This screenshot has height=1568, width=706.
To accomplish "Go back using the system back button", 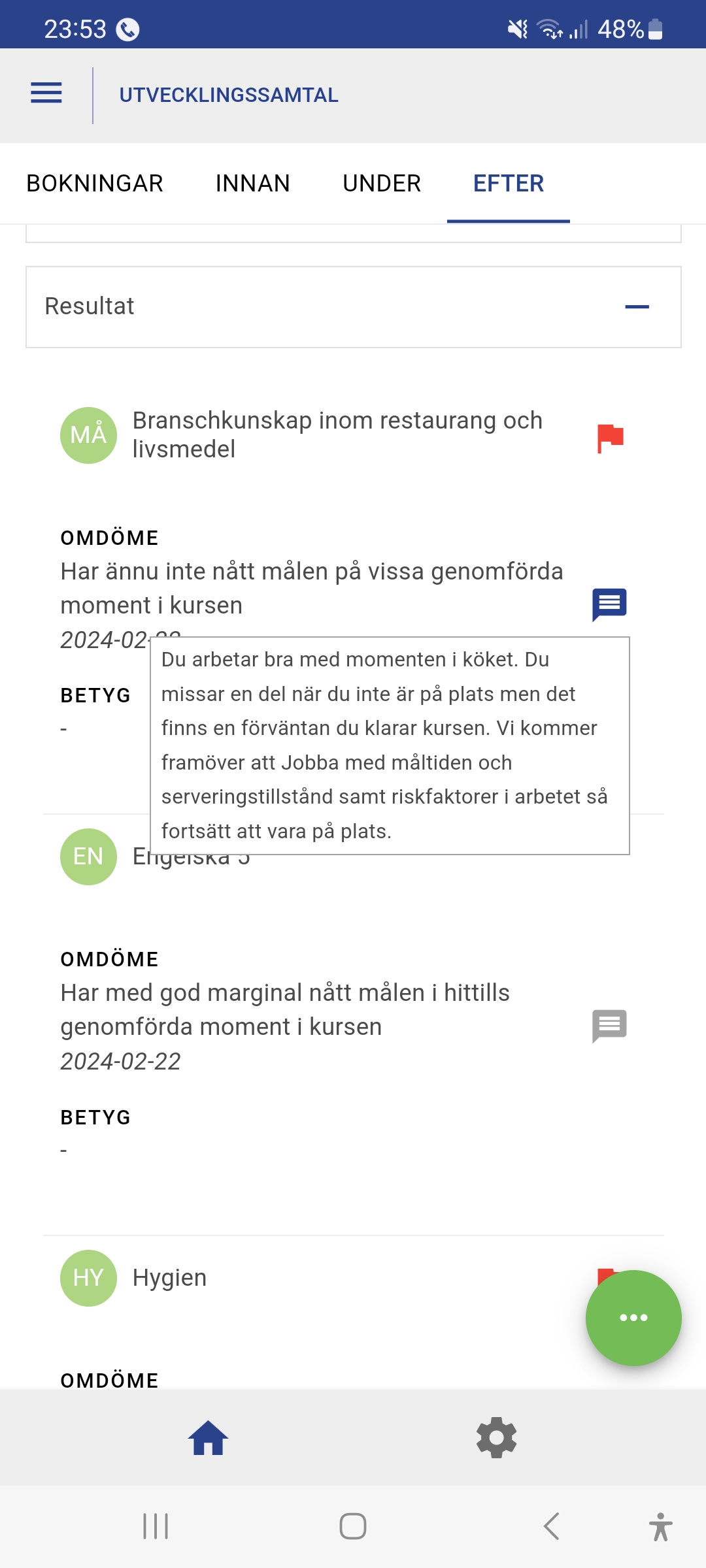I will coord(551,1526).
